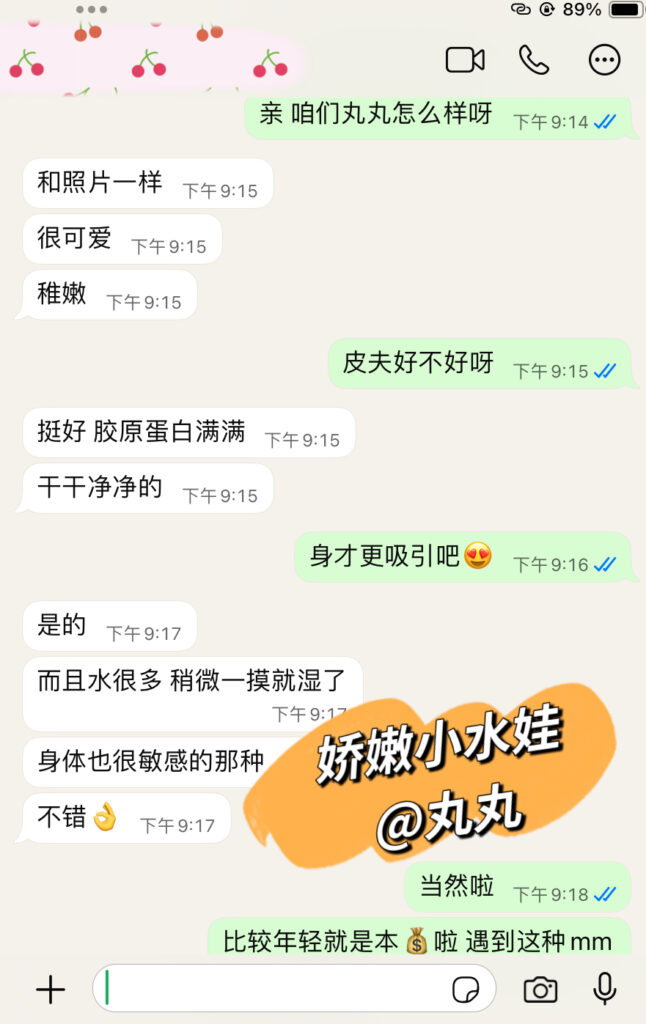Open the more options menu
Screen dimensions: 646x1024
tap(604, 60)
